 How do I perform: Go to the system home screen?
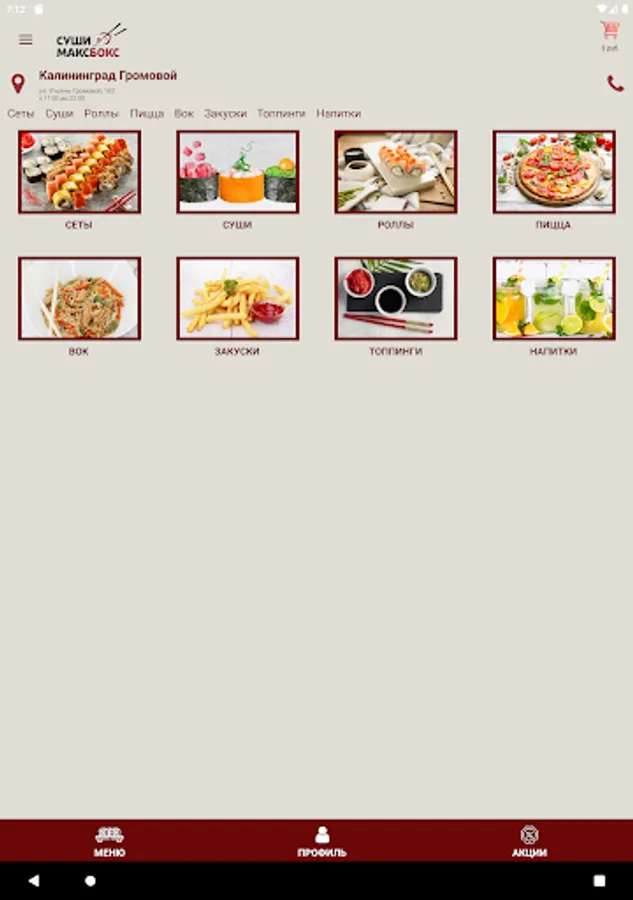(90, 881)
